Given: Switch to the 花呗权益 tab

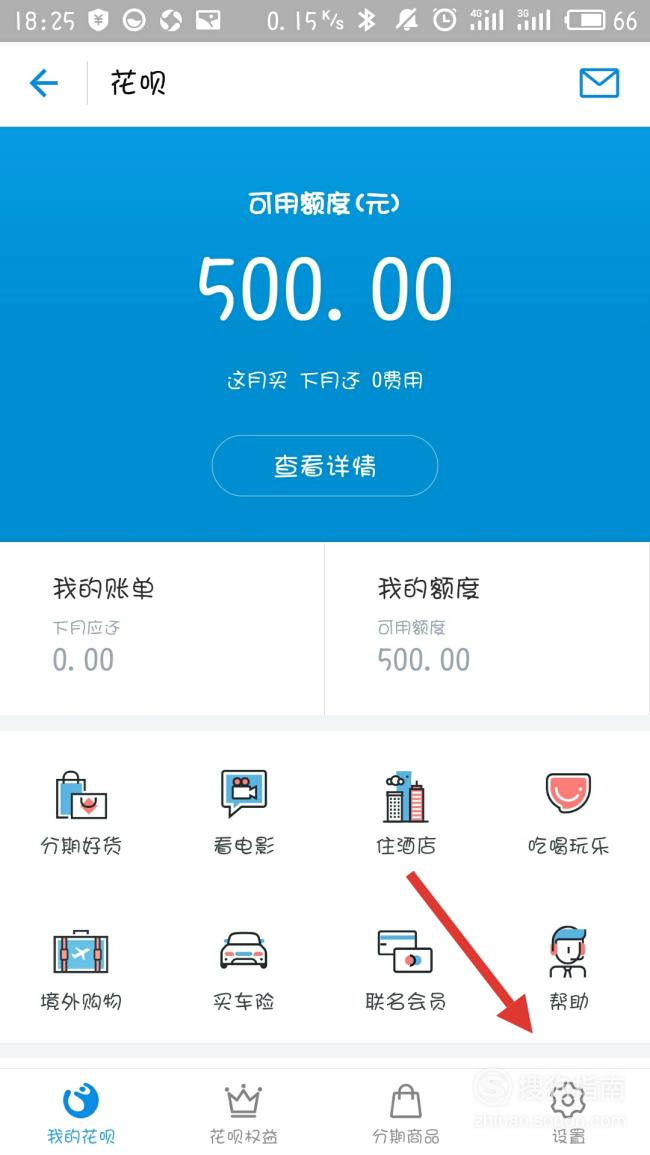Looking at the screenshot, I should tap(244, 1112).
